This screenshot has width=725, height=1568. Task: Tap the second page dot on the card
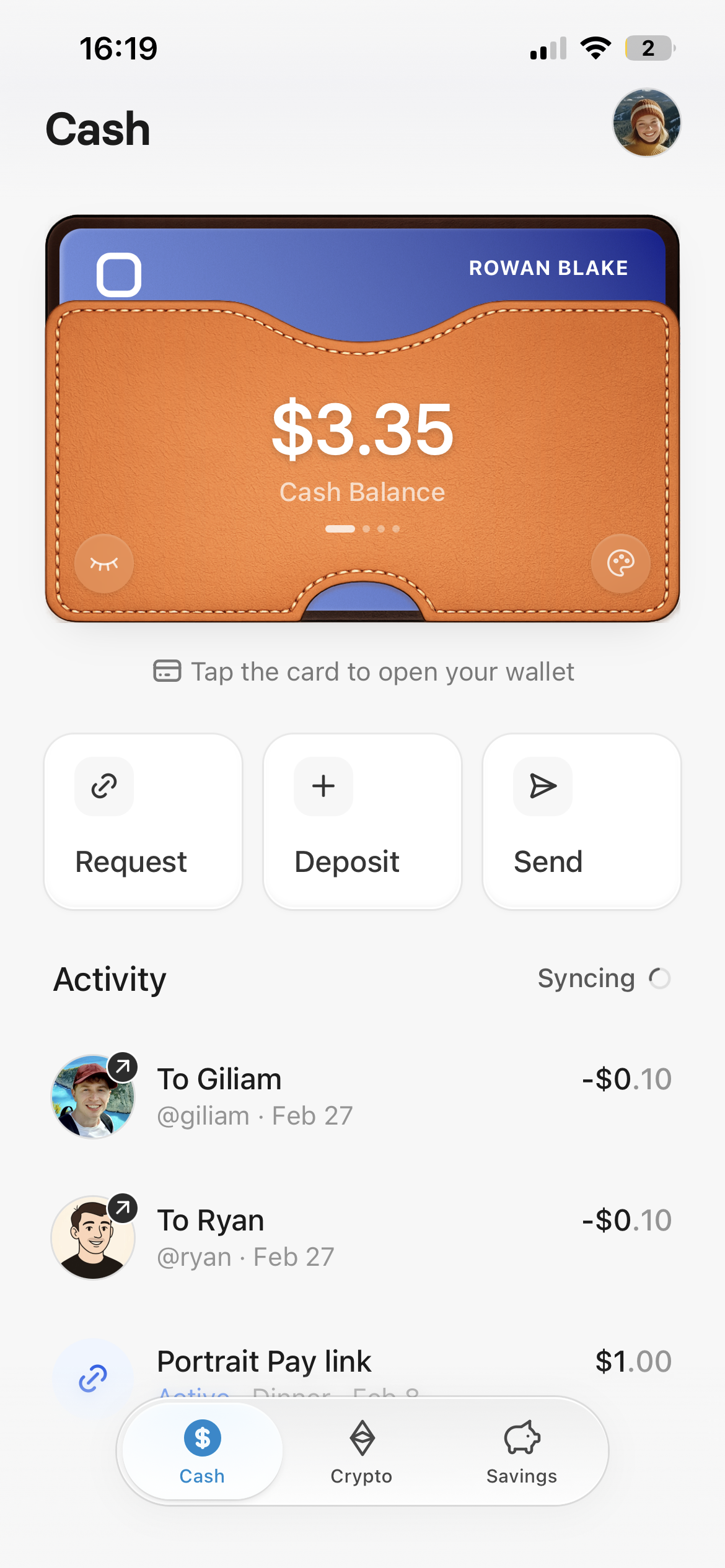coord(367,528)
